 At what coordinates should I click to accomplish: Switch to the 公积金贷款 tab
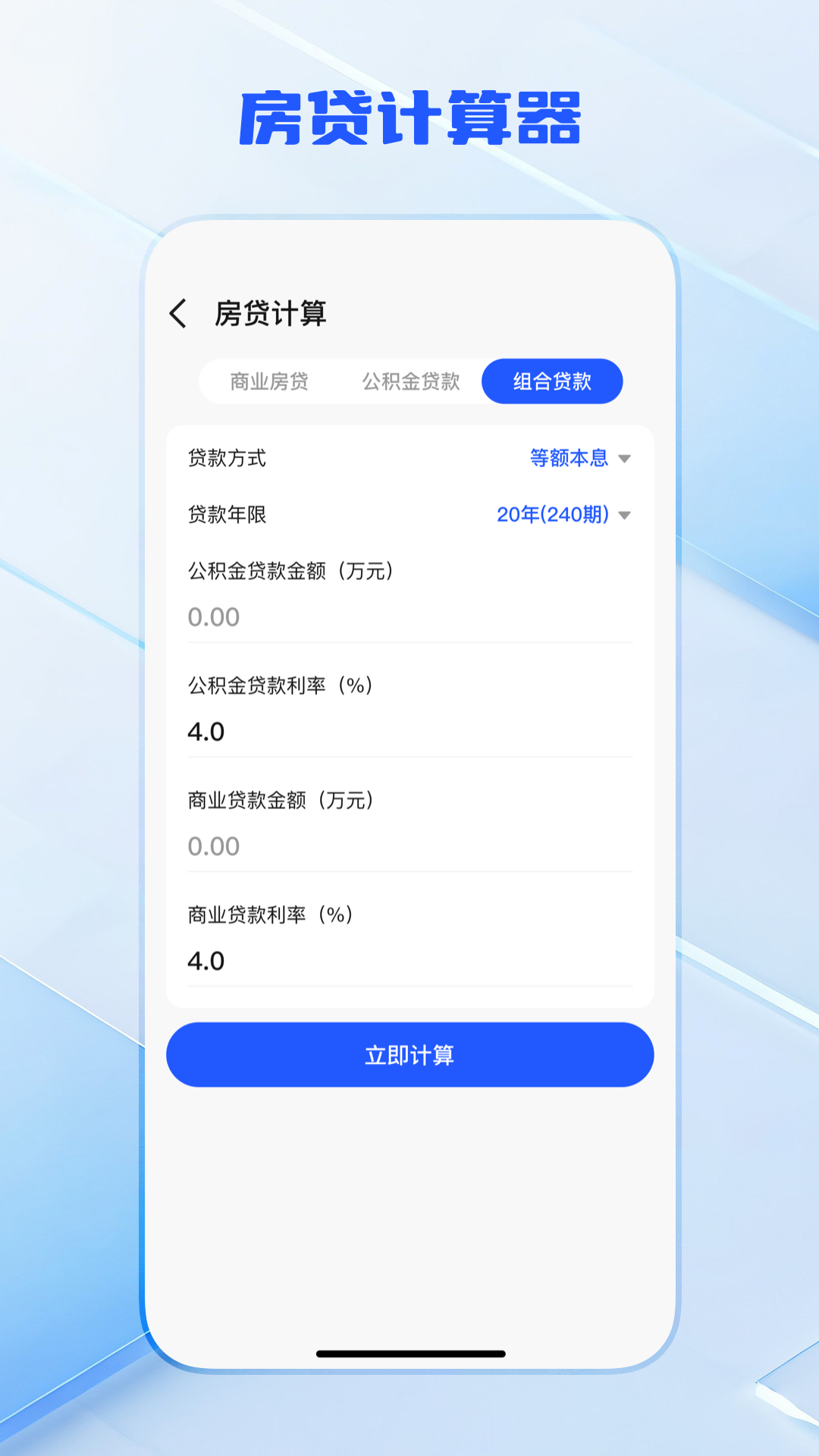click(411, 381)
